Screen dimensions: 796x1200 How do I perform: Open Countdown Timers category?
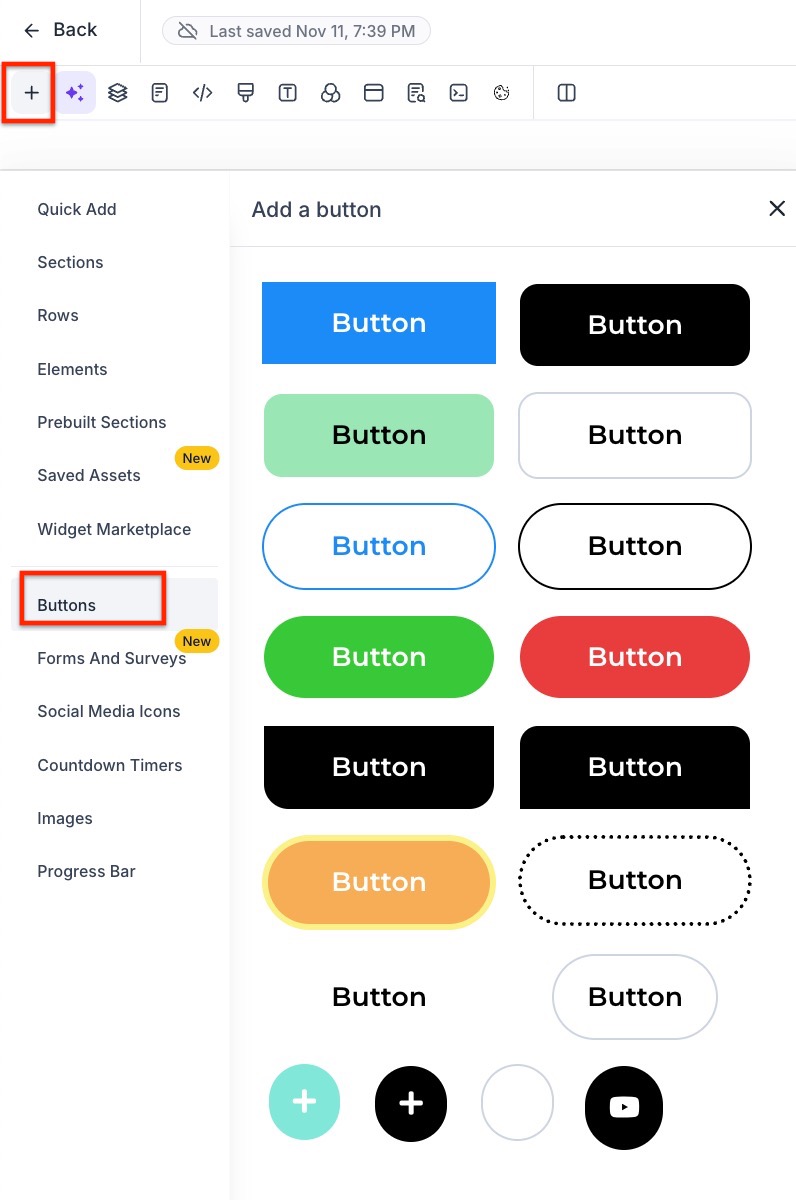coord(110,765)
